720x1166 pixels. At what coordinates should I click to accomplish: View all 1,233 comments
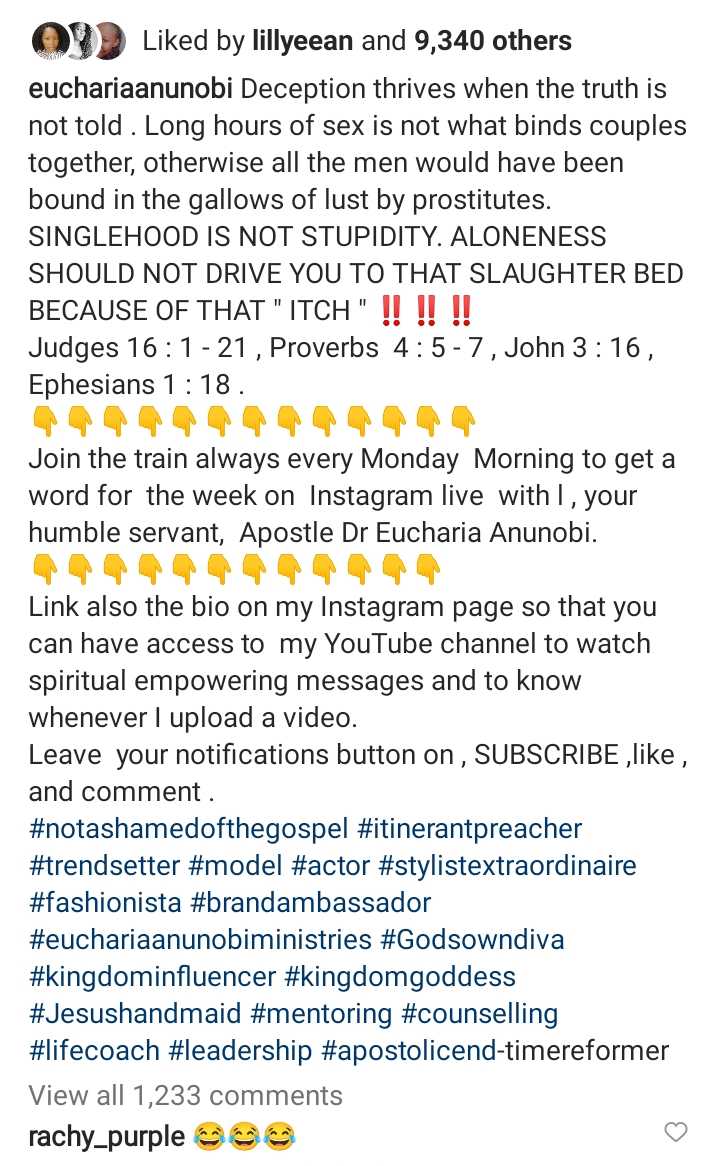click(186, 1095)
